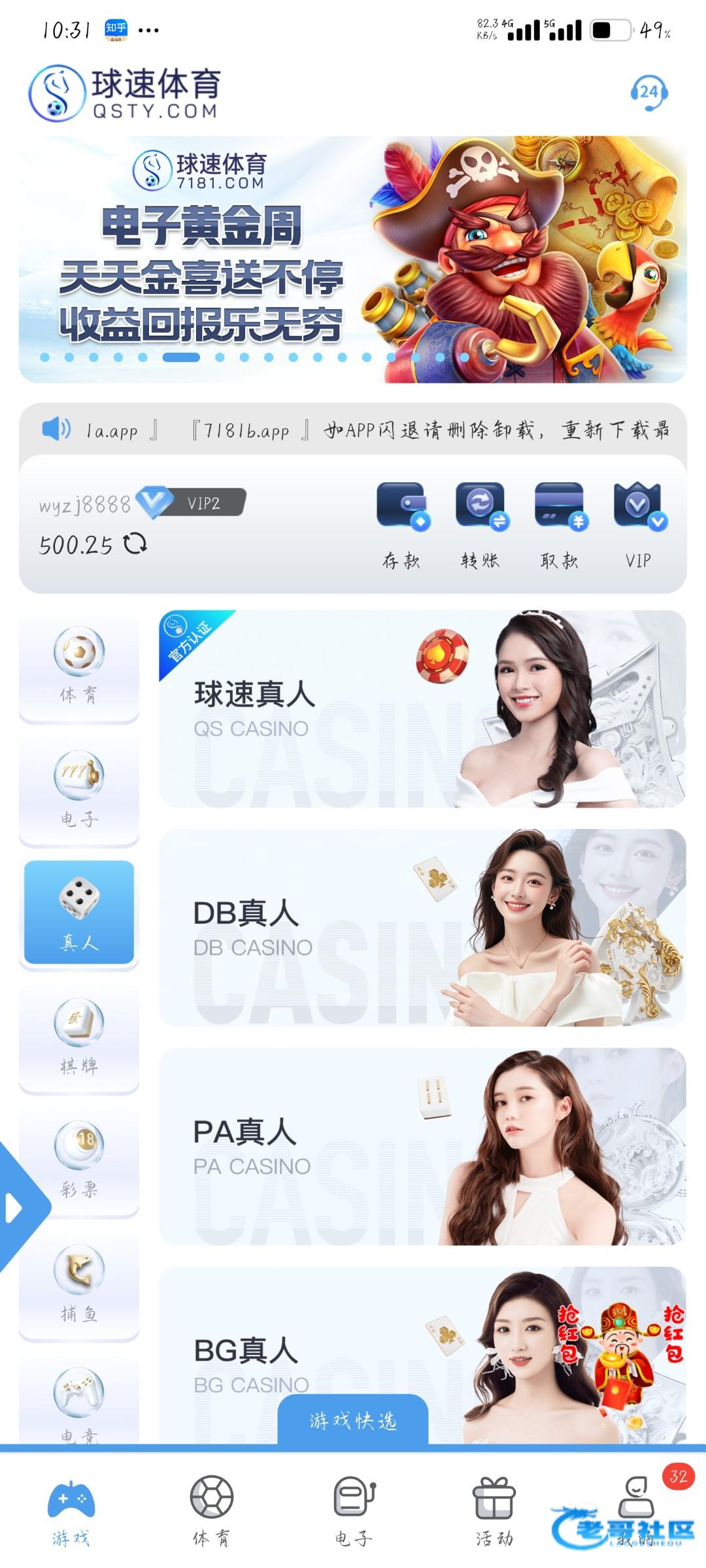Open DB真人 casino card

(x=422, y=928)
